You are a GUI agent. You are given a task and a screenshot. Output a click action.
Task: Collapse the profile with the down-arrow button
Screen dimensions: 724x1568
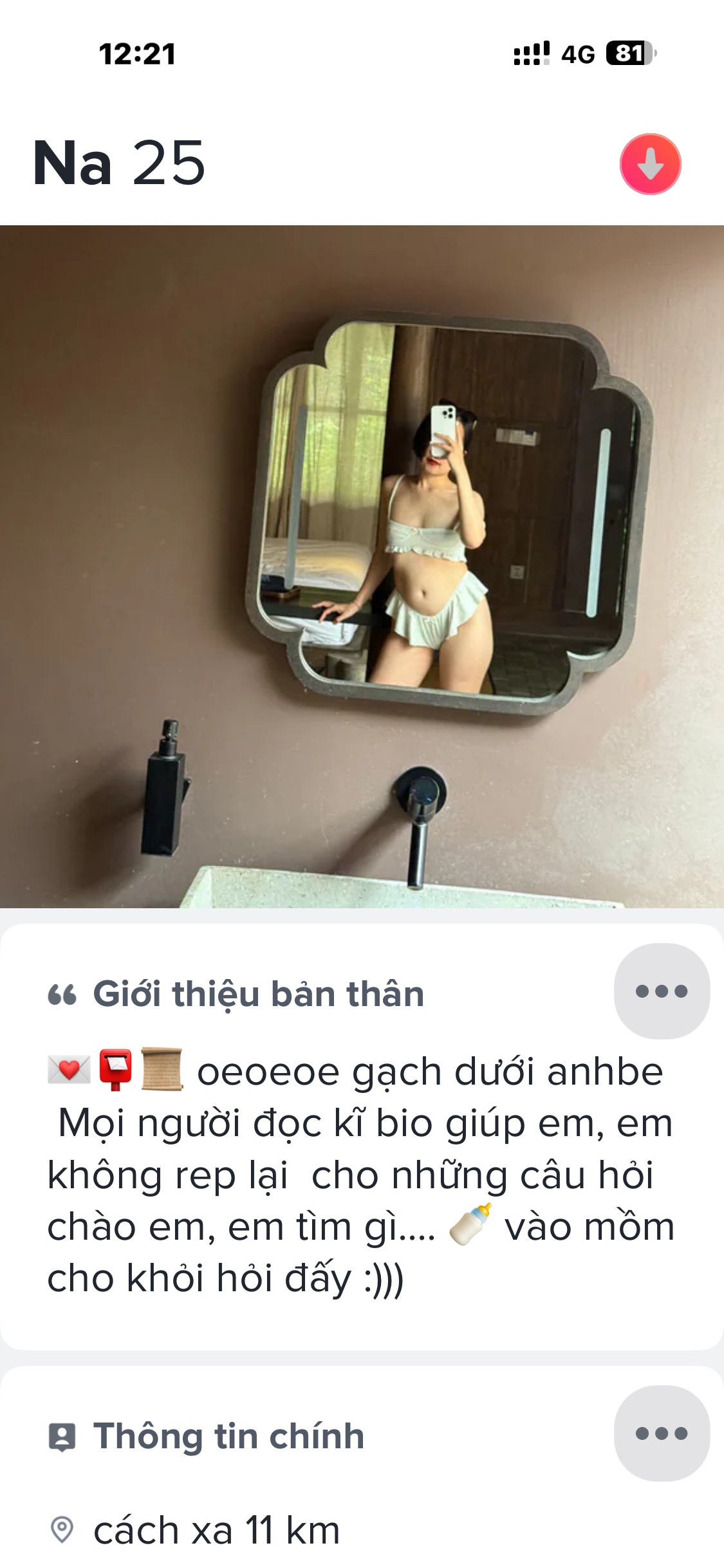650,164
